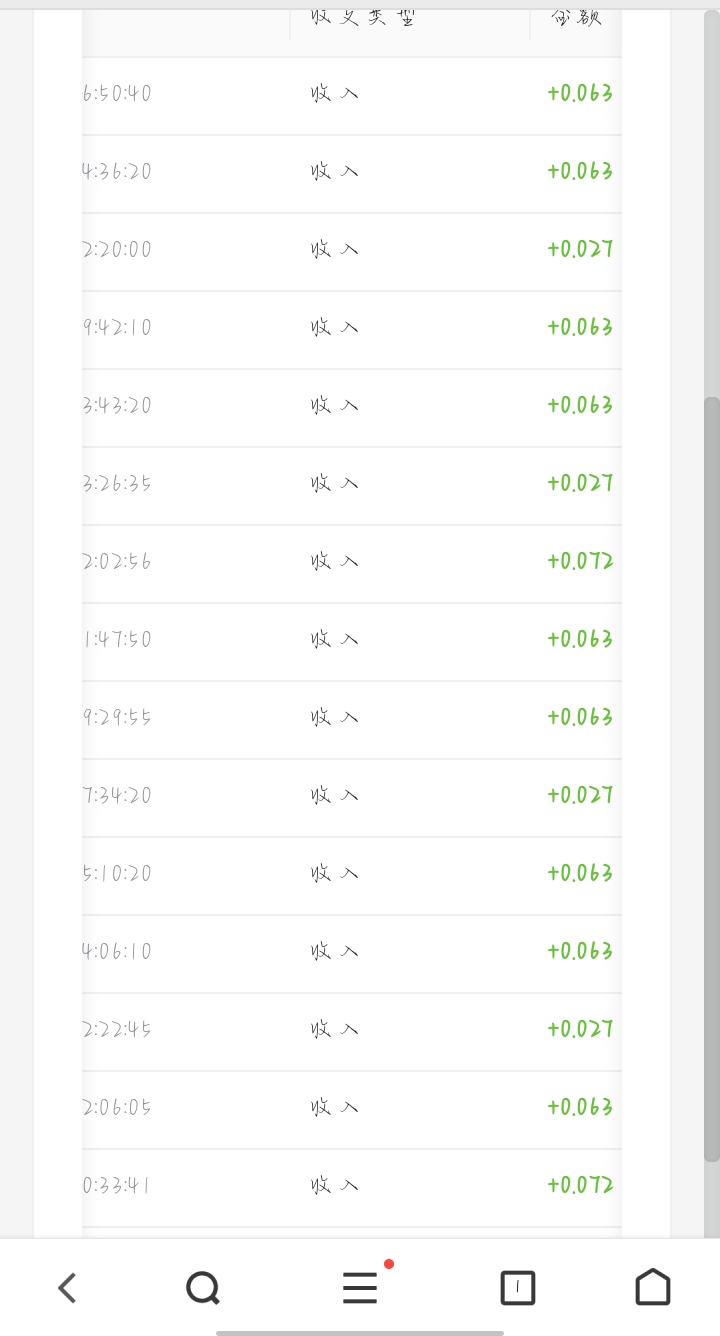Open the browser hamburger menu
The height and width of the screenshot is (1336, 720).
click(x=360, y=1287)
